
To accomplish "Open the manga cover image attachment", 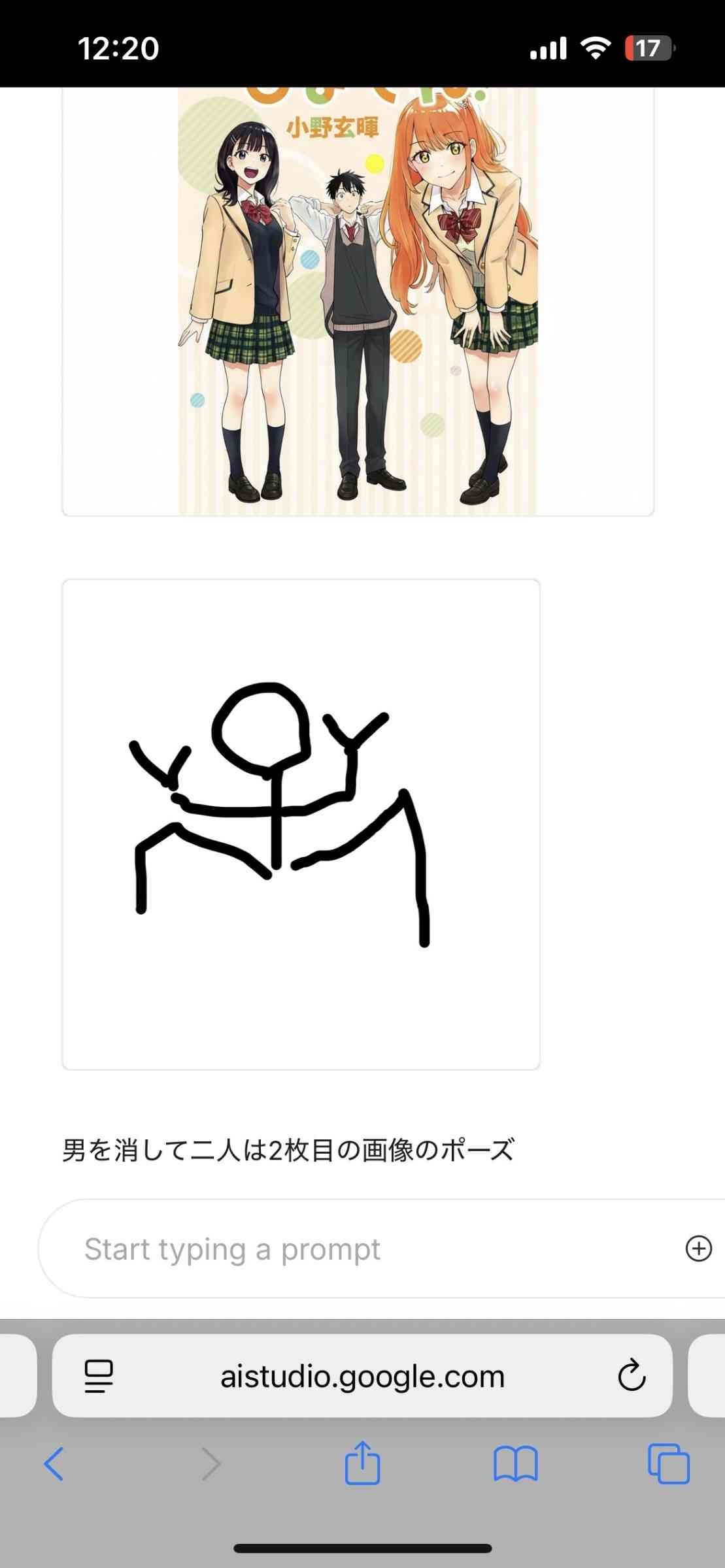I will 358,301.
